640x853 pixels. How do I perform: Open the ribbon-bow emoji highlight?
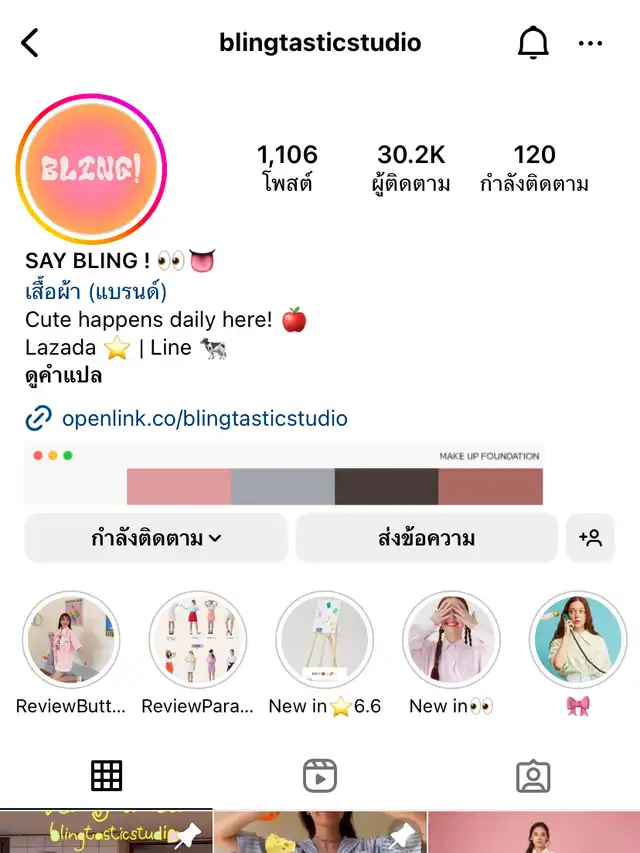(x=578, y=640)
